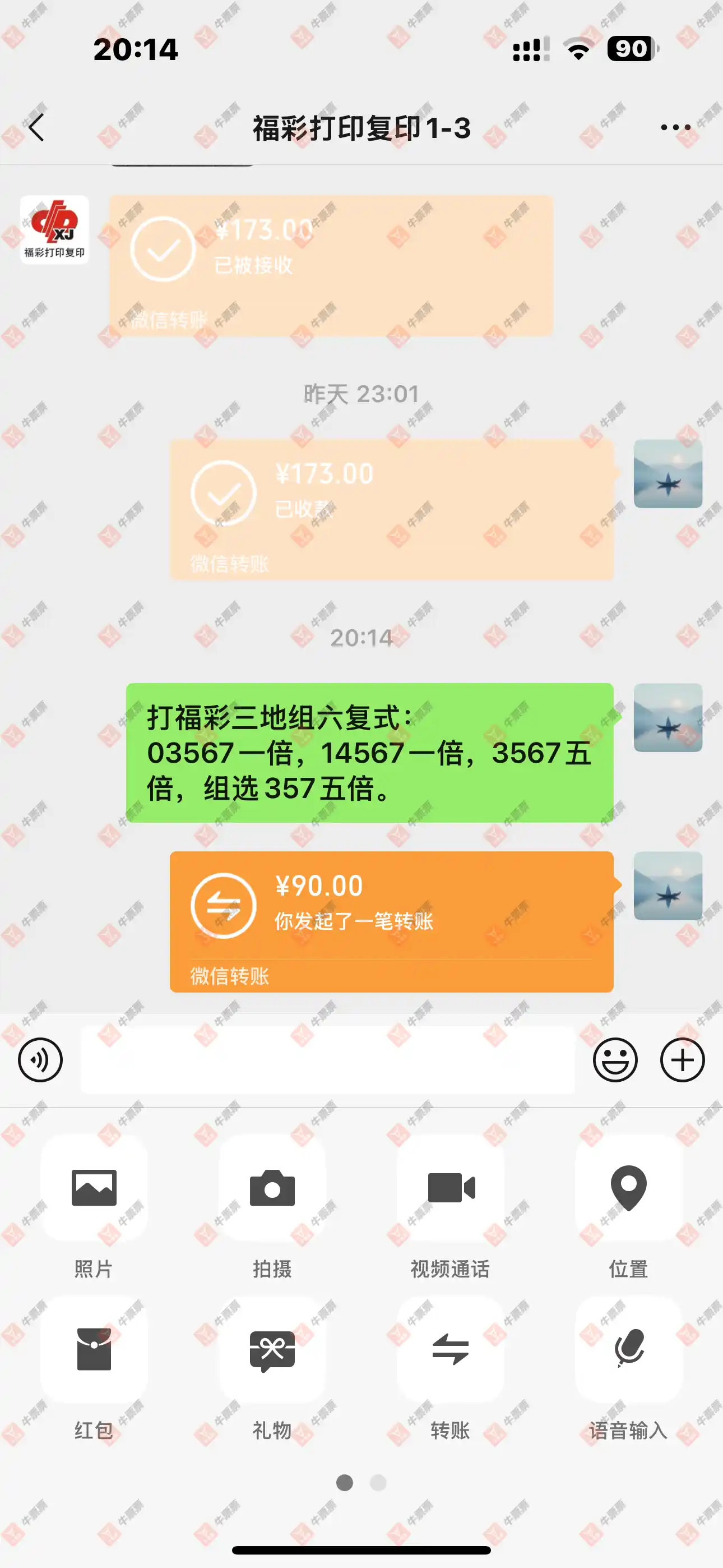
Task: Open the 礼物 gift option
Action: (272, 1349)
